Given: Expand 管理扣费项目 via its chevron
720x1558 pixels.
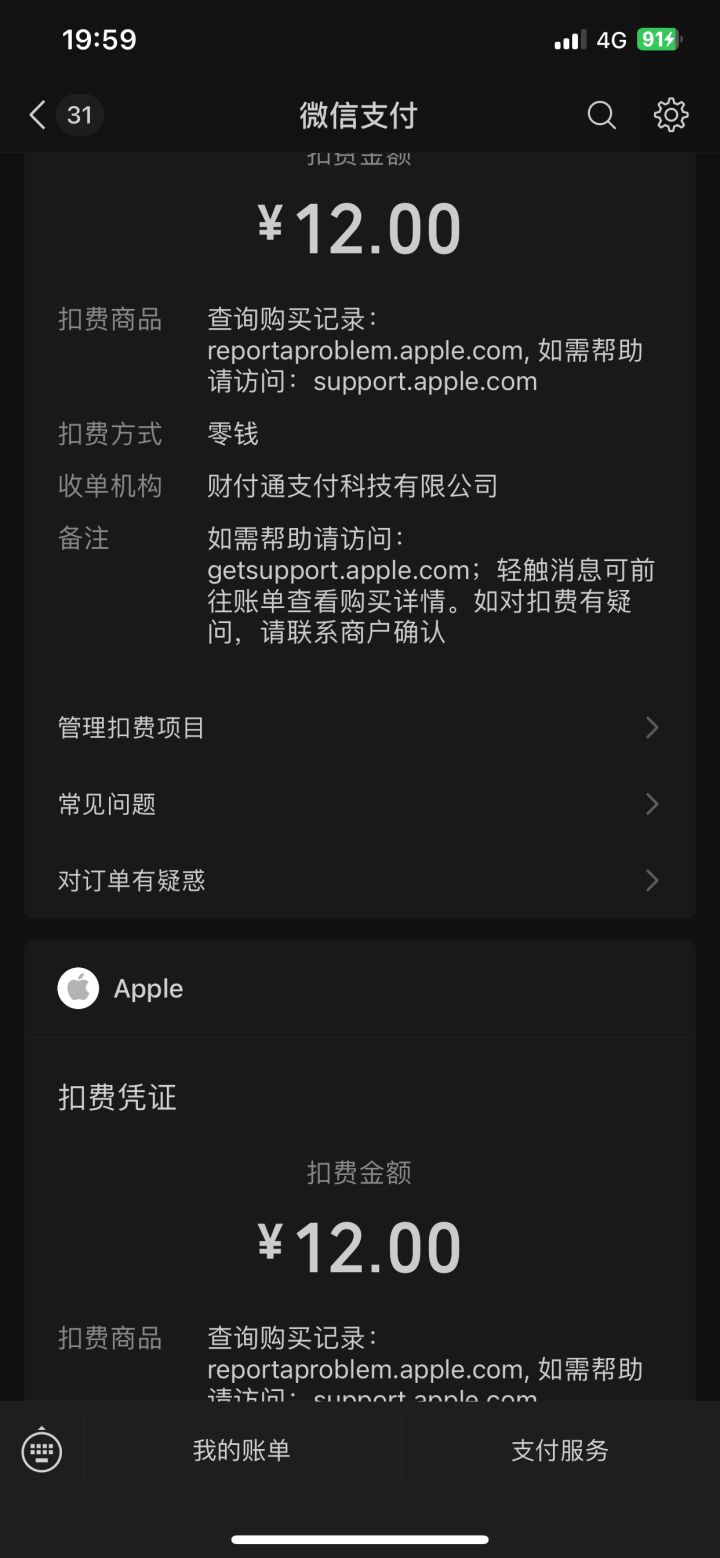Looking at the screenshot, I should click(x=651, y=727).
